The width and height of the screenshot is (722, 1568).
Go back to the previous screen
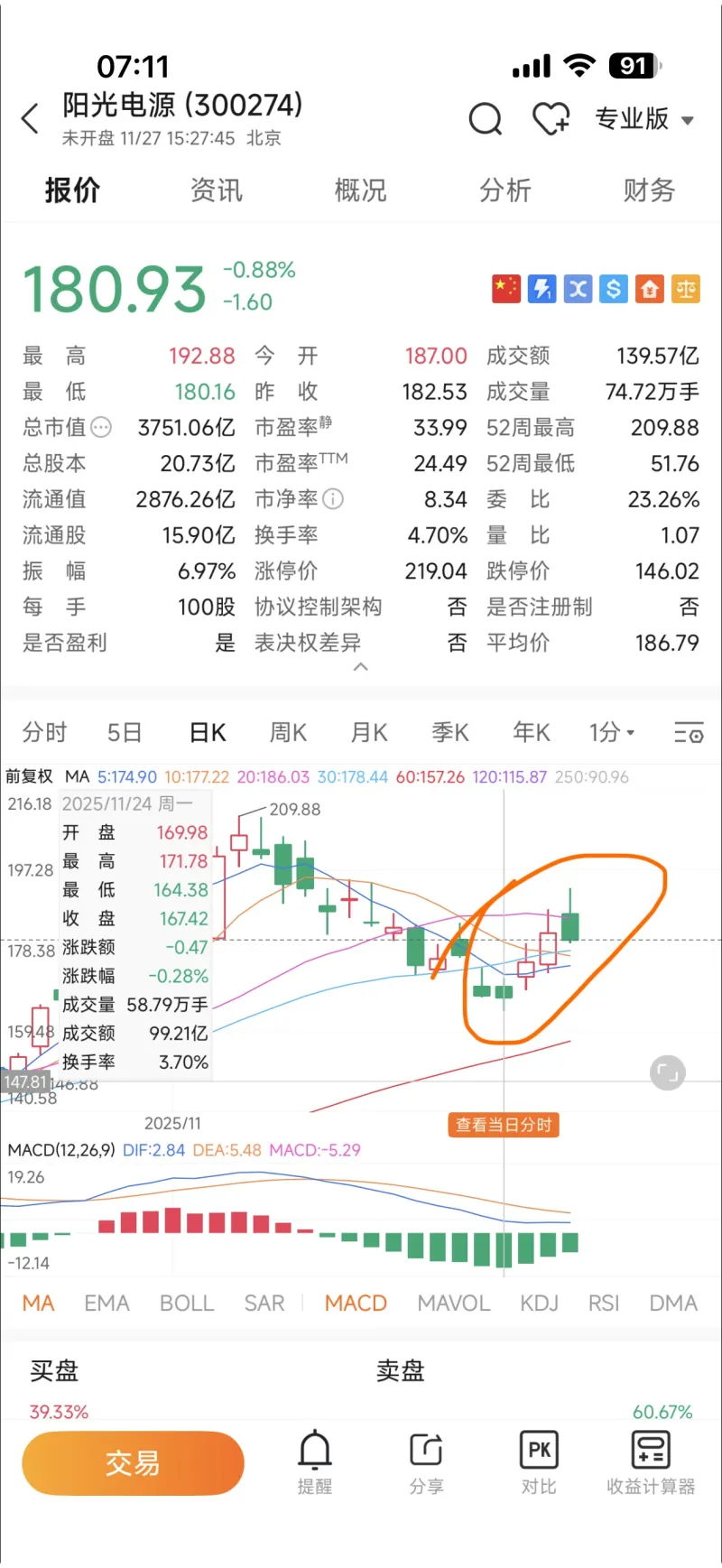coord(30,118)
